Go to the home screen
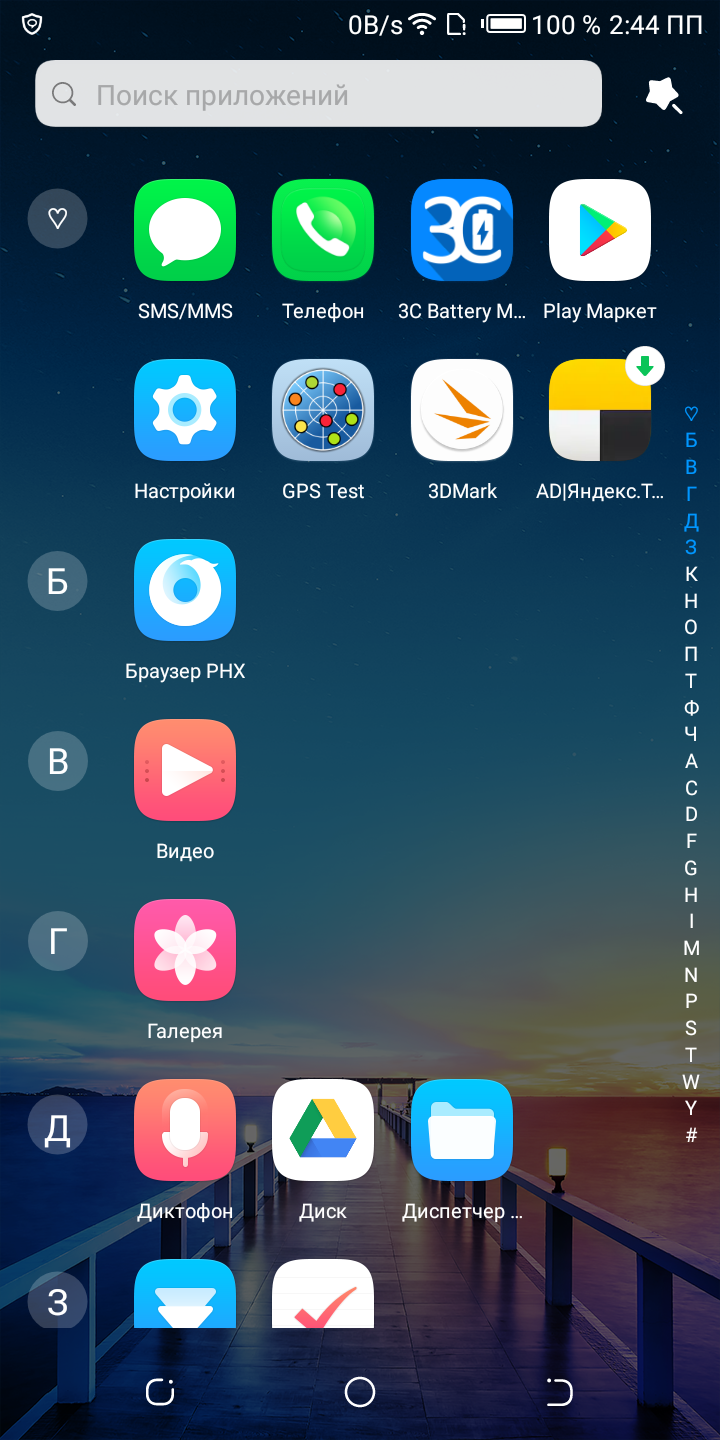The image size is (720, 1440). 360,1391
